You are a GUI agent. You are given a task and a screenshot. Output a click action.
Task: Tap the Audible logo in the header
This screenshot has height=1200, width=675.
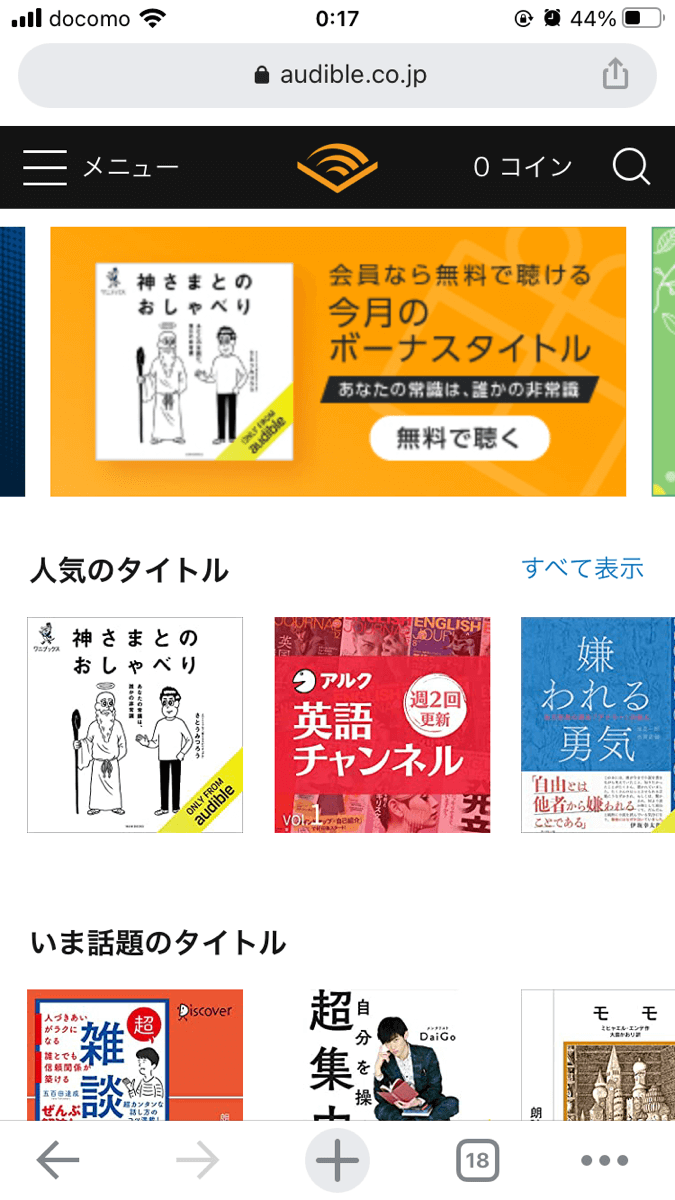[x=336, y=167]
